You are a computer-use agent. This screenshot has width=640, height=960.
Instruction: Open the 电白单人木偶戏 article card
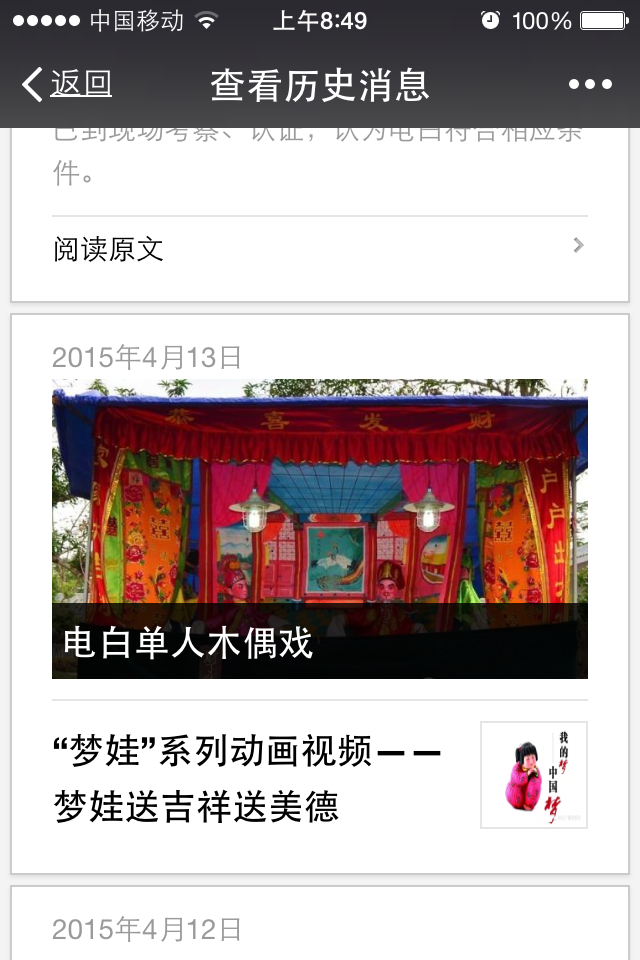(319, 528)
